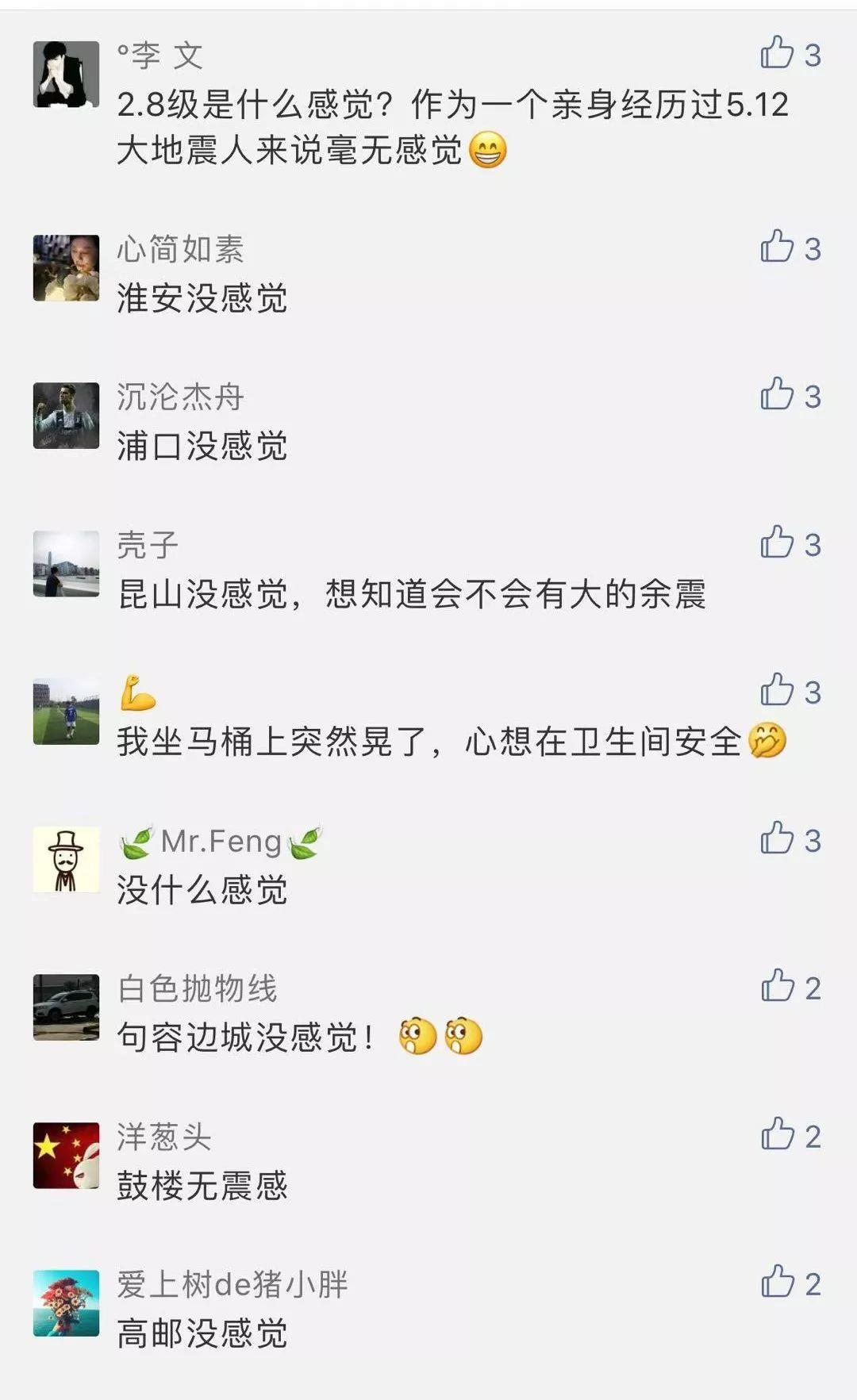Open Mr.Feng's top hat avatar
Image resolution: width=857 pixels, height=1400 pixels.
click(66, 859)
